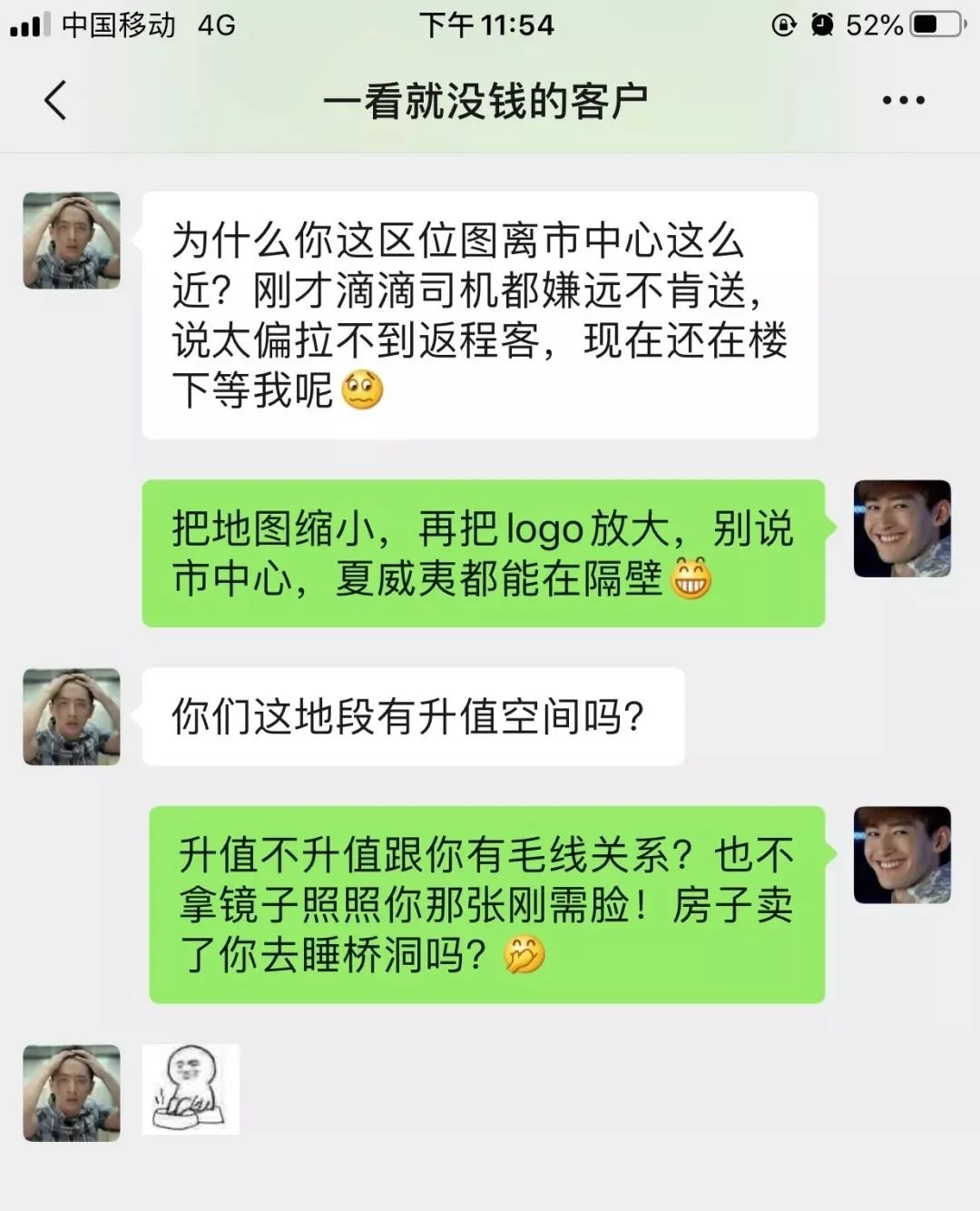The height and width of the screenshot is (1211, 980).
Task: Tap my avatar next to the 升值不升值 message
Action: tap(902, 854)
